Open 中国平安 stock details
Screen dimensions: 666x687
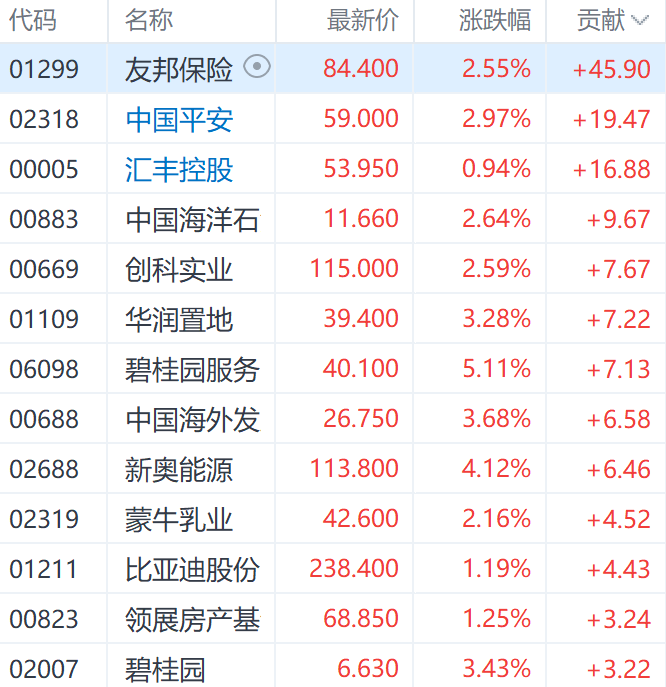tap(179, 119)
